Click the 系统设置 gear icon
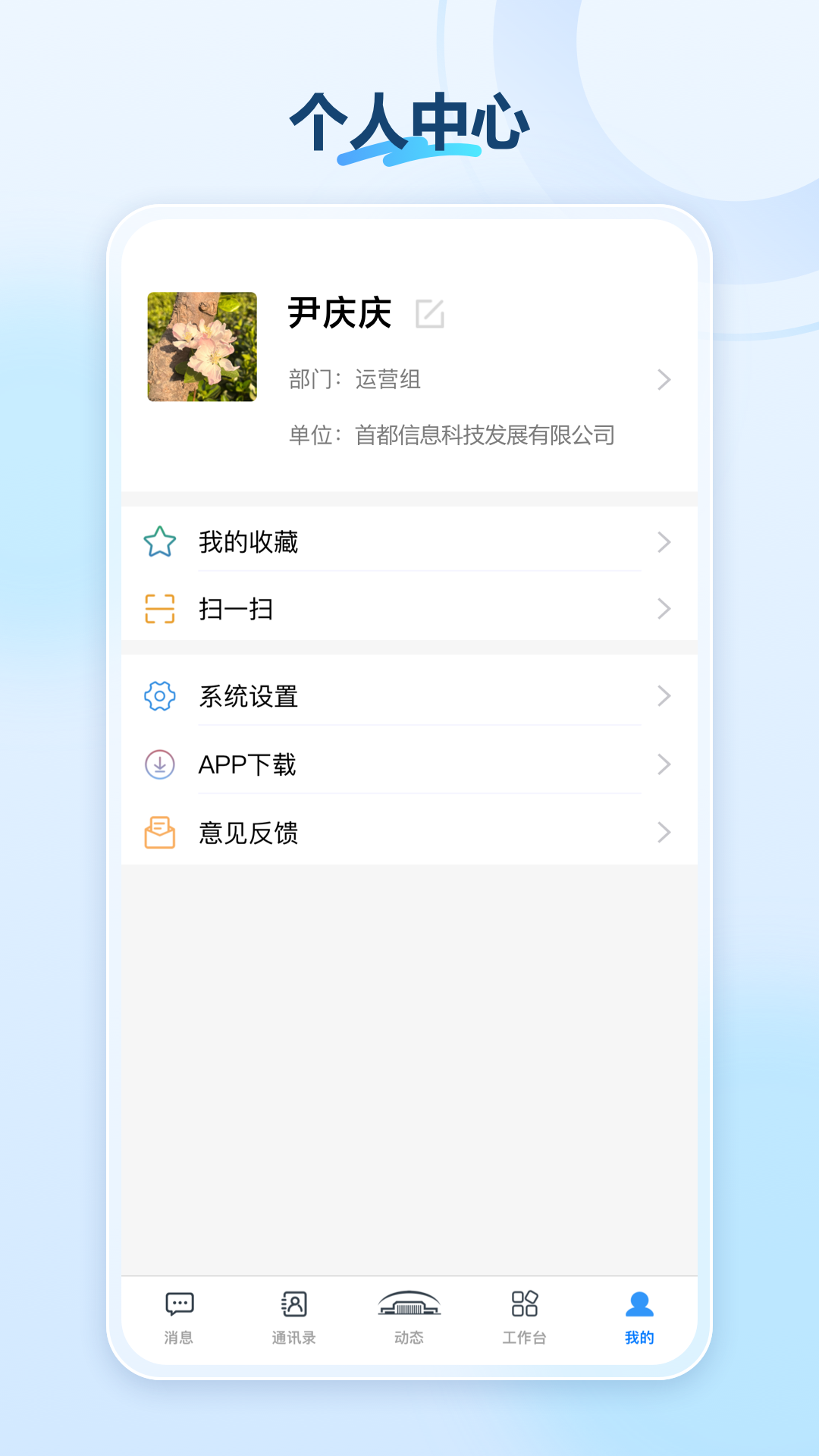 [160, 695]
